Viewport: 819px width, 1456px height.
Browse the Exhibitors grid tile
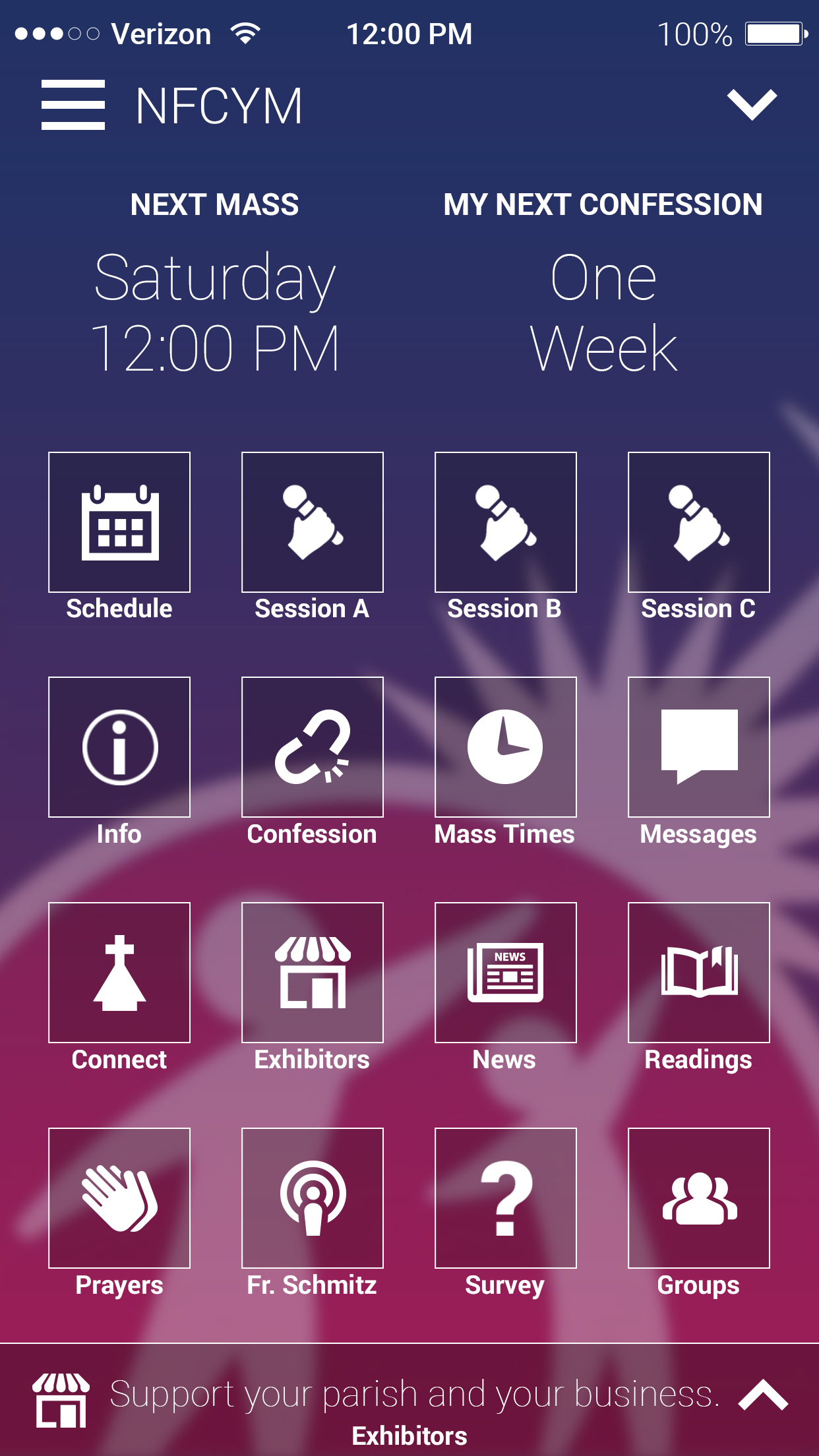tap(313, 973)
